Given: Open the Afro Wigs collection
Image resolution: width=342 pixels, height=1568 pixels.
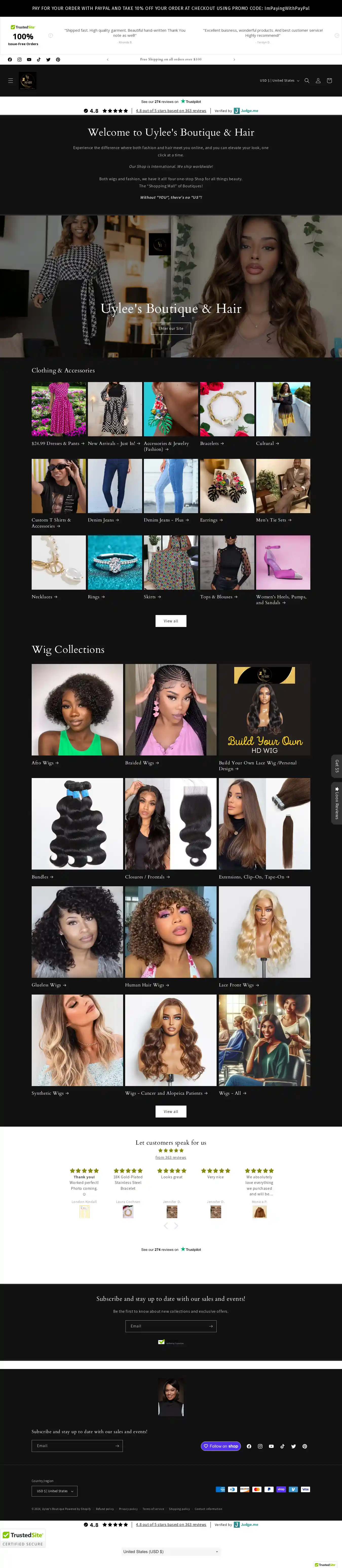Looking at the screenshot, I should point(45,762).
